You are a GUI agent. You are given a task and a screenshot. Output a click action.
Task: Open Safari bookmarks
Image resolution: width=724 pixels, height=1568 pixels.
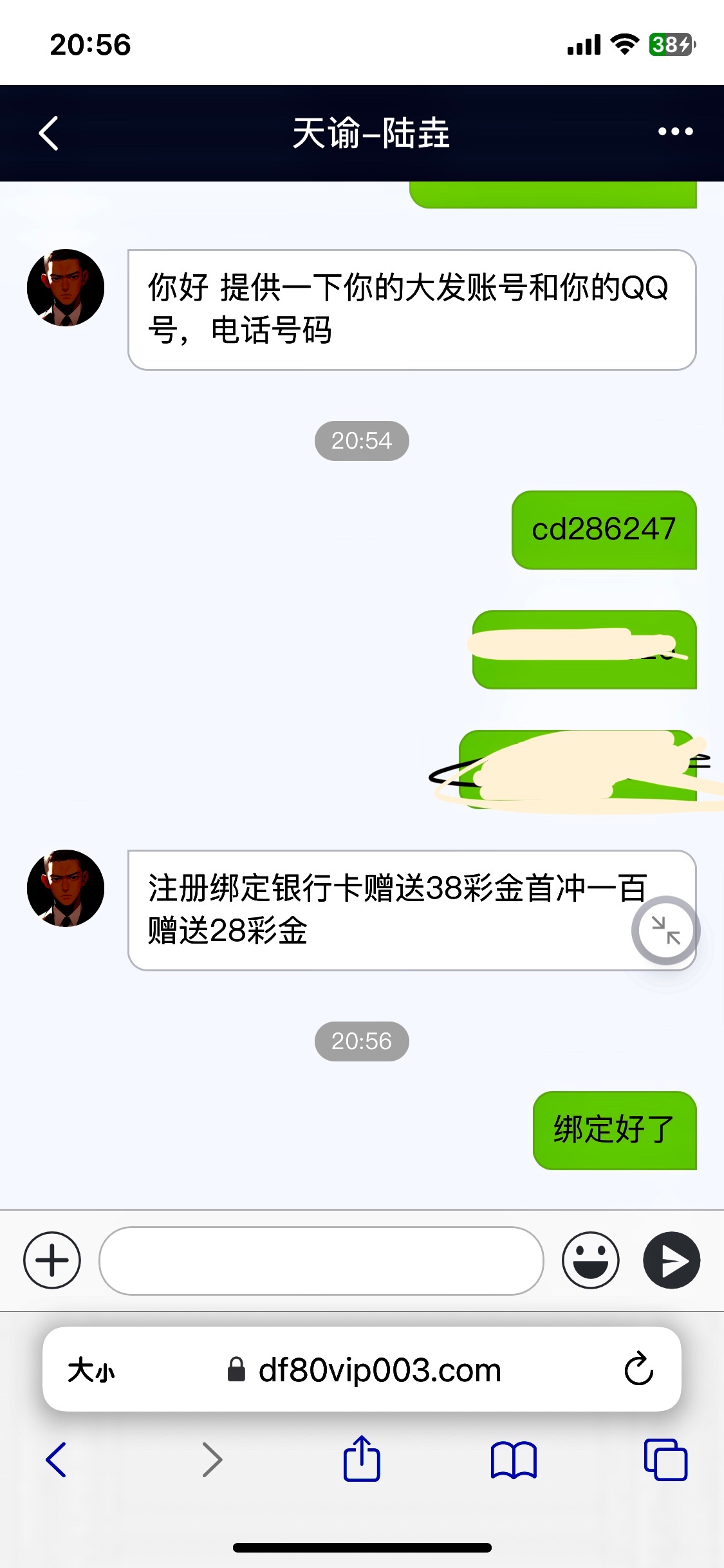click(x=513, y=1459)
